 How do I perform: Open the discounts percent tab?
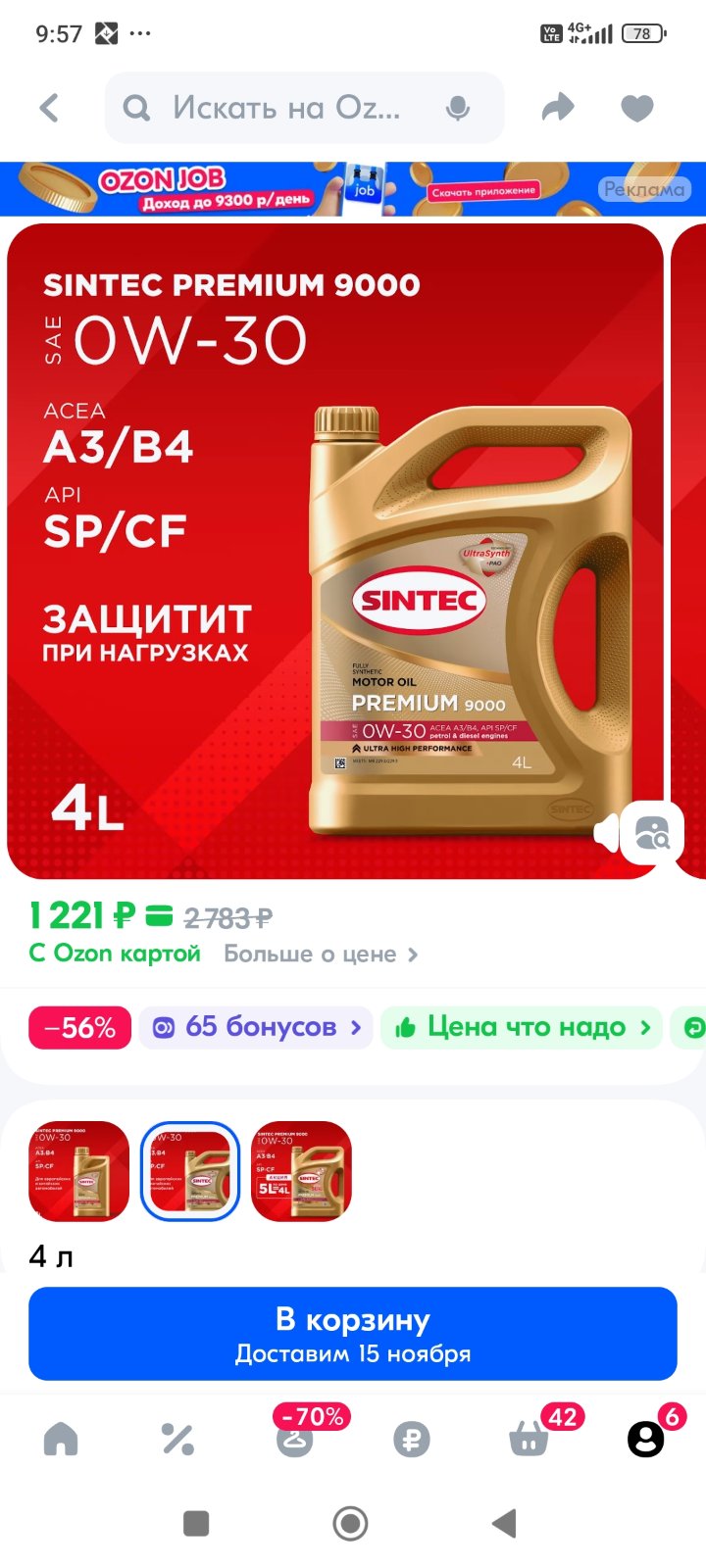[x=177, y=1439]
